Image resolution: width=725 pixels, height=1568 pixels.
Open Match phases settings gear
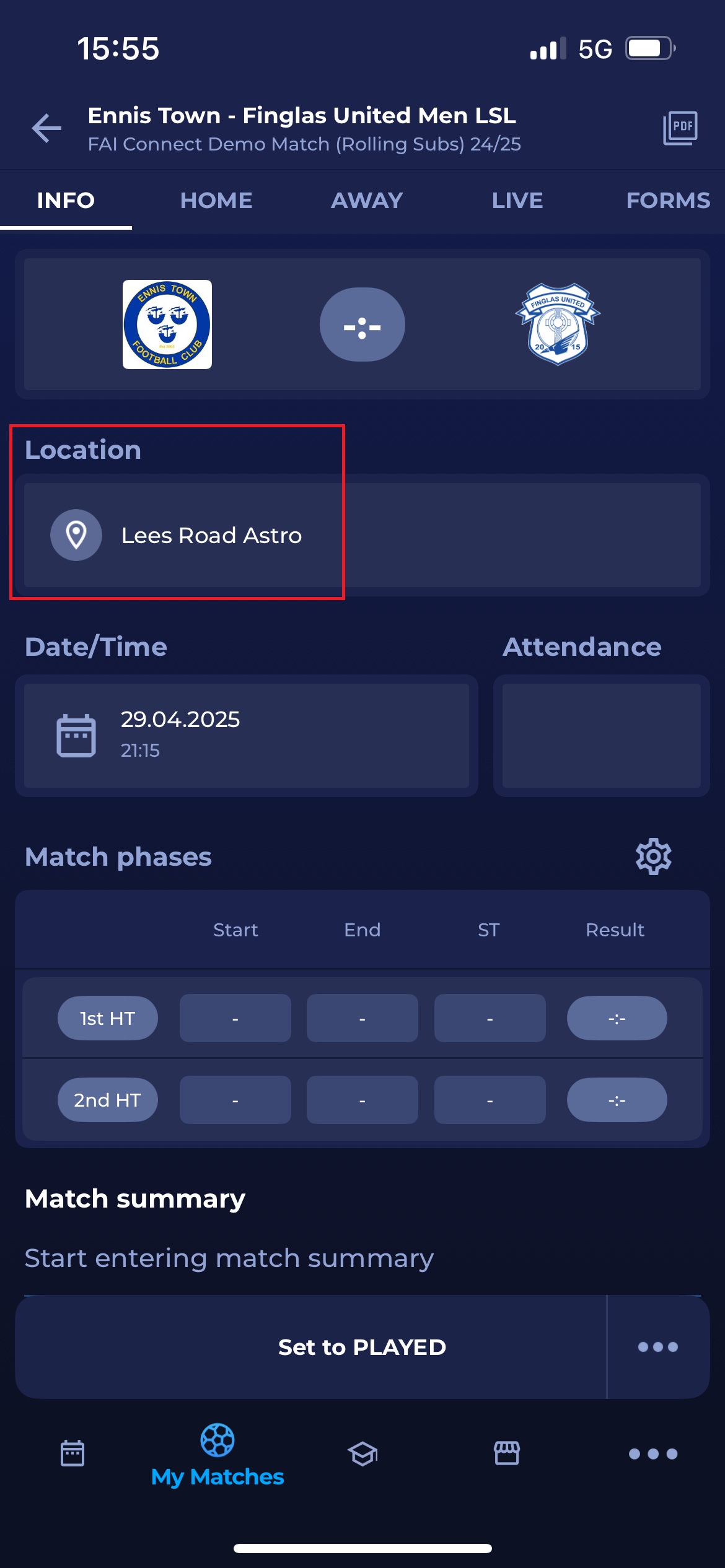coord(653,856)
